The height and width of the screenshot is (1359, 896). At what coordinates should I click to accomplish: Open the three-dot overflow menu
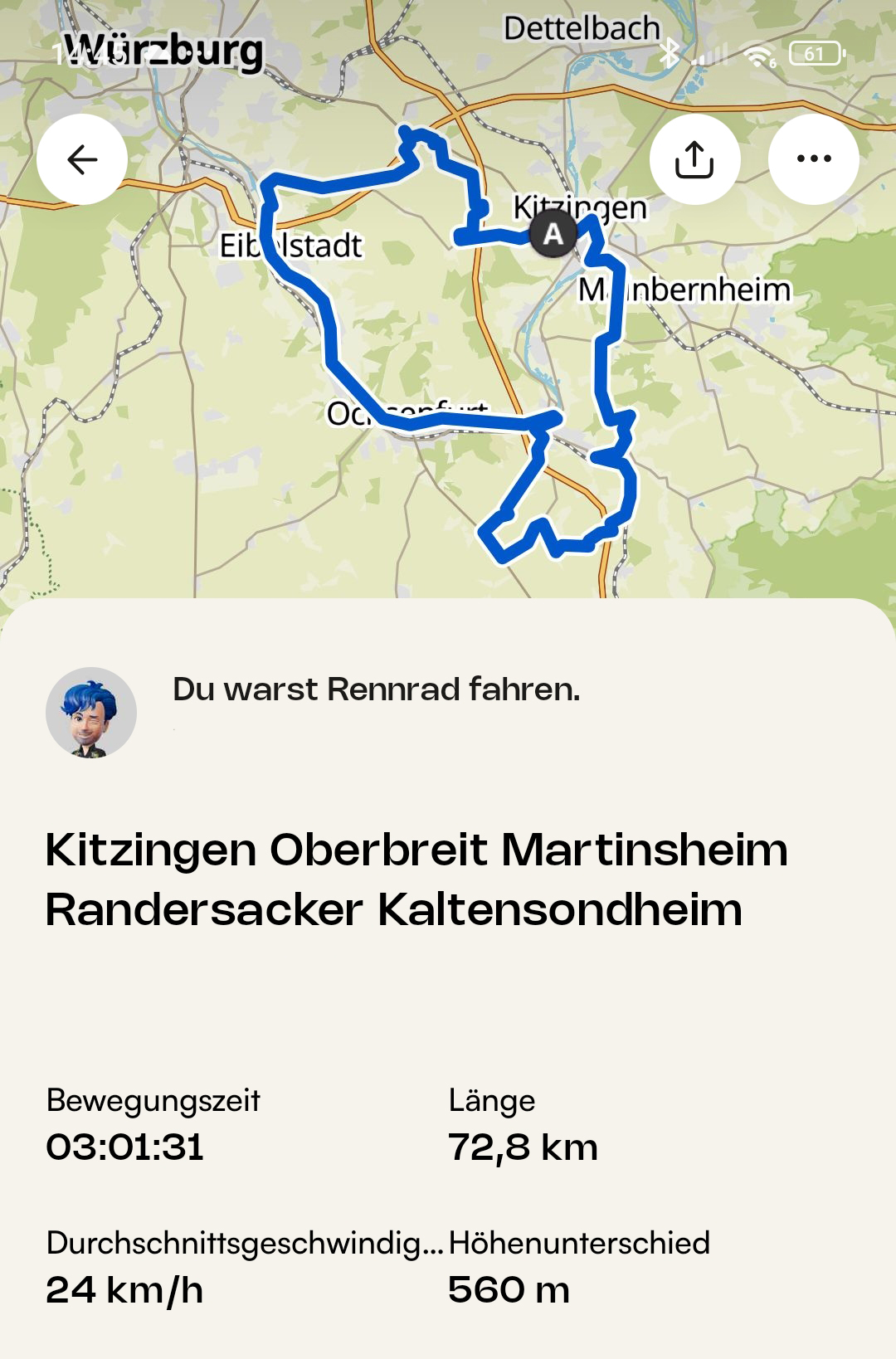813,159
